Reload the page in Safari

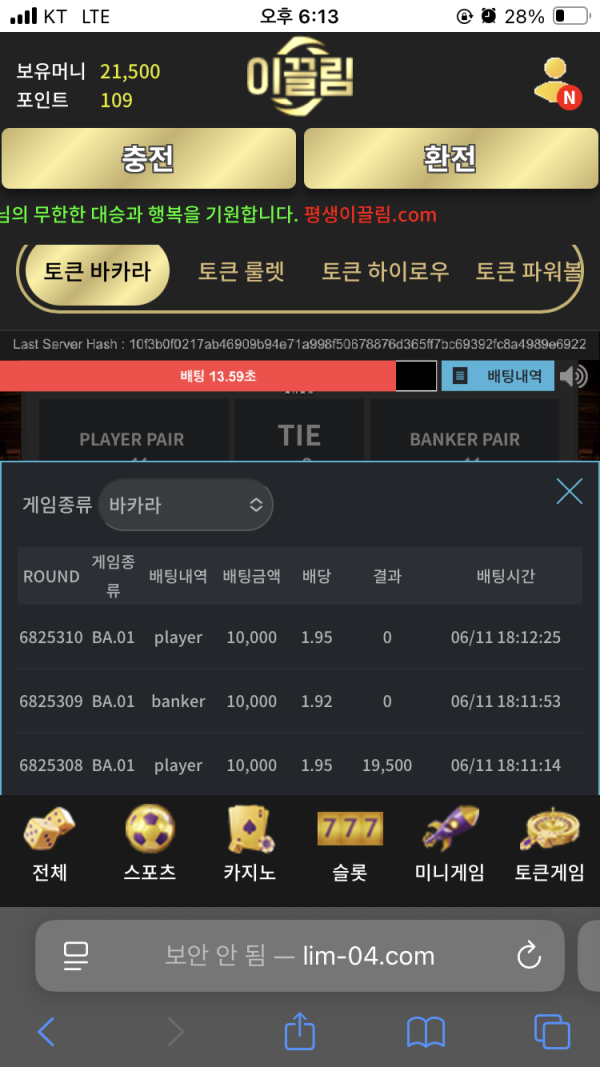(528, 955)
